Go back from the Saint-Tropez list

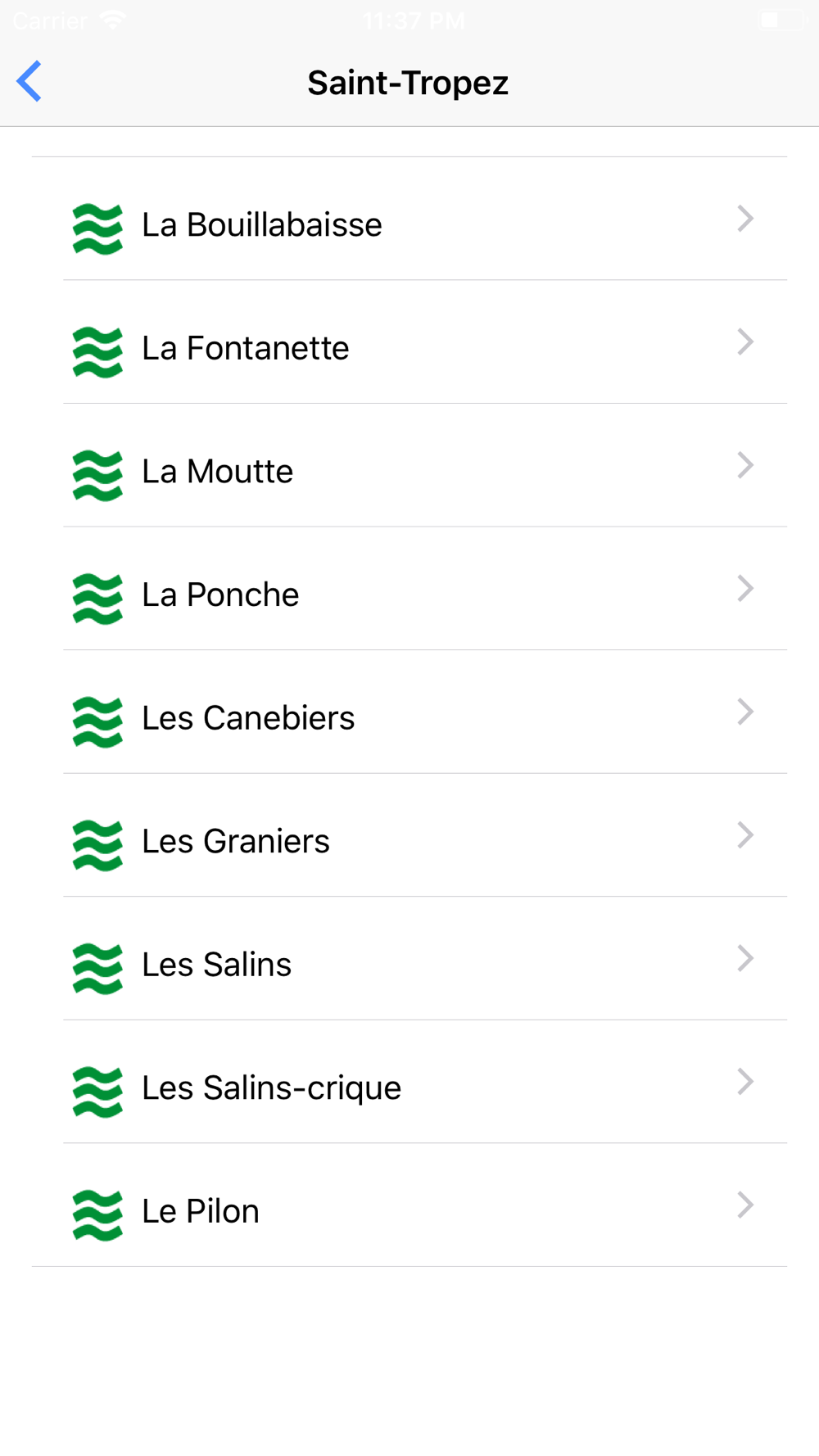click(x=29, y=82)
